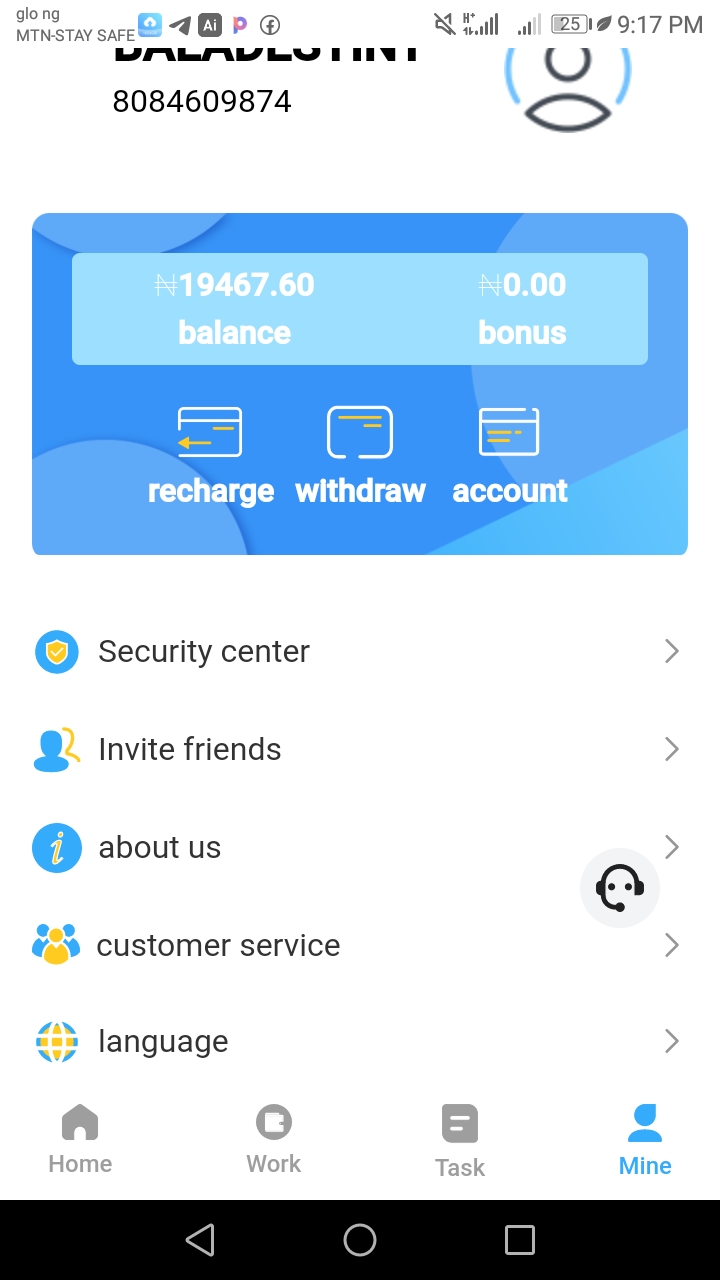Switch to the Task tab

click(x=460, y=1141)
